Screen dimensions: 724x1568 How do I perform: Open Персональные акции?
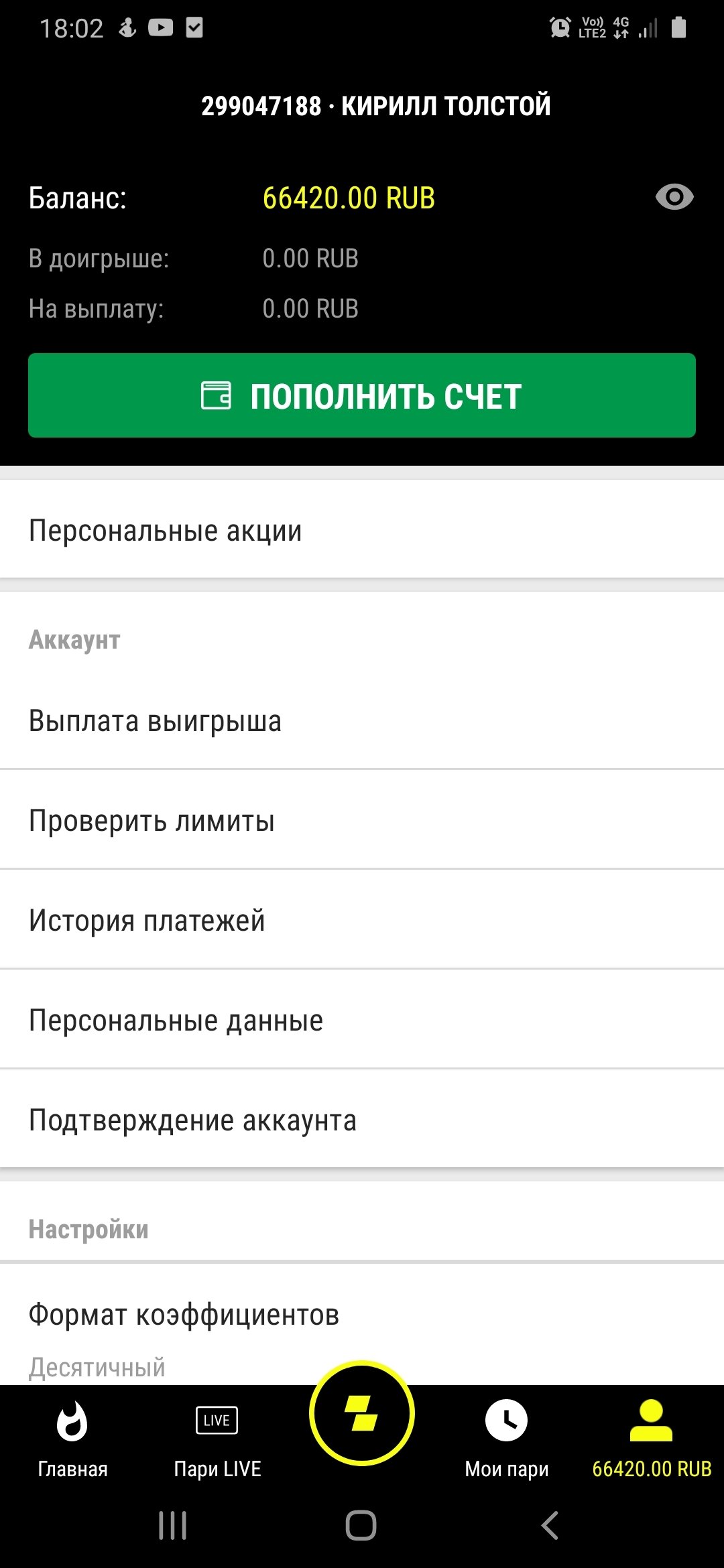(362, 530)
